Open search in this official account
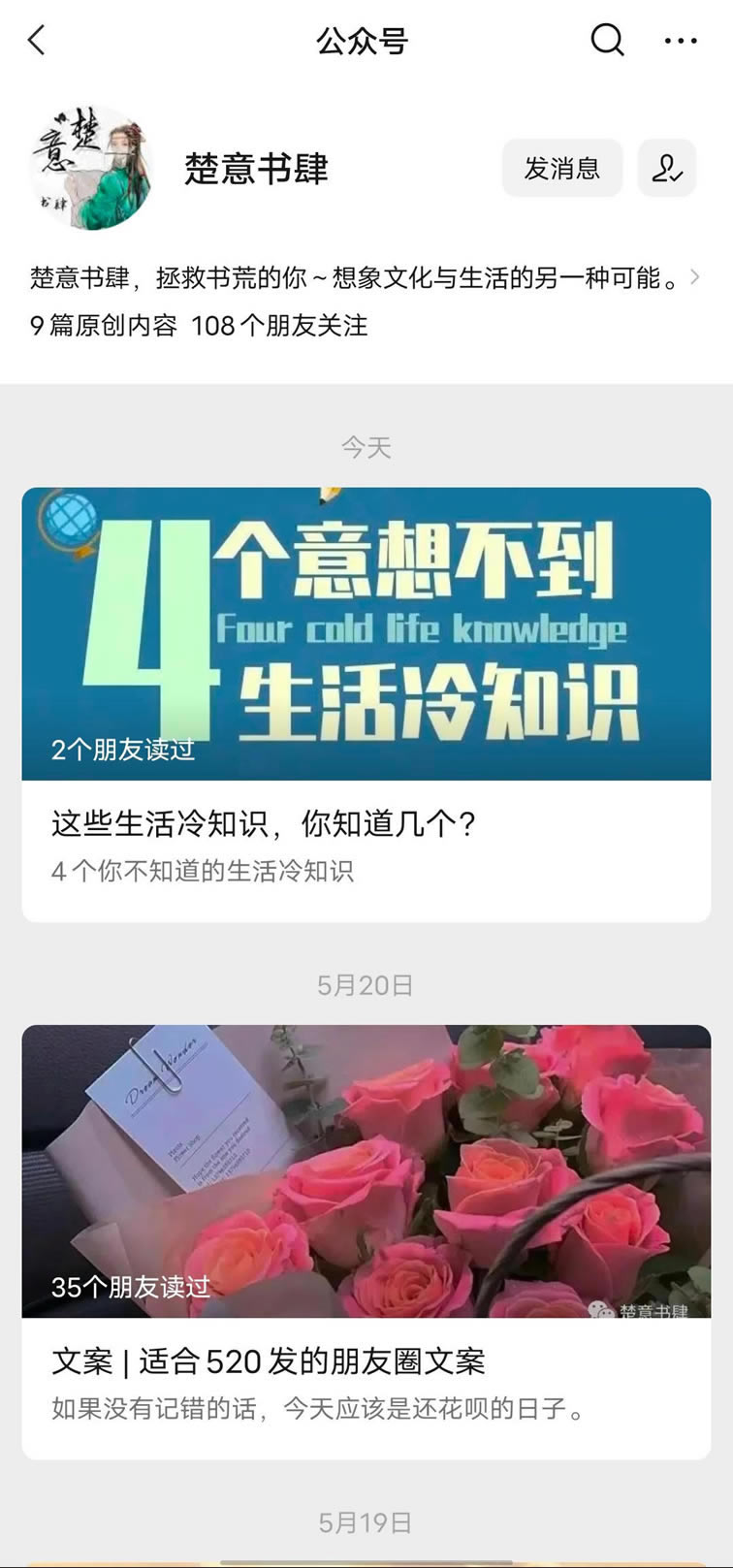The height and width of the screenshot is (1568, 733). (607, 41)
